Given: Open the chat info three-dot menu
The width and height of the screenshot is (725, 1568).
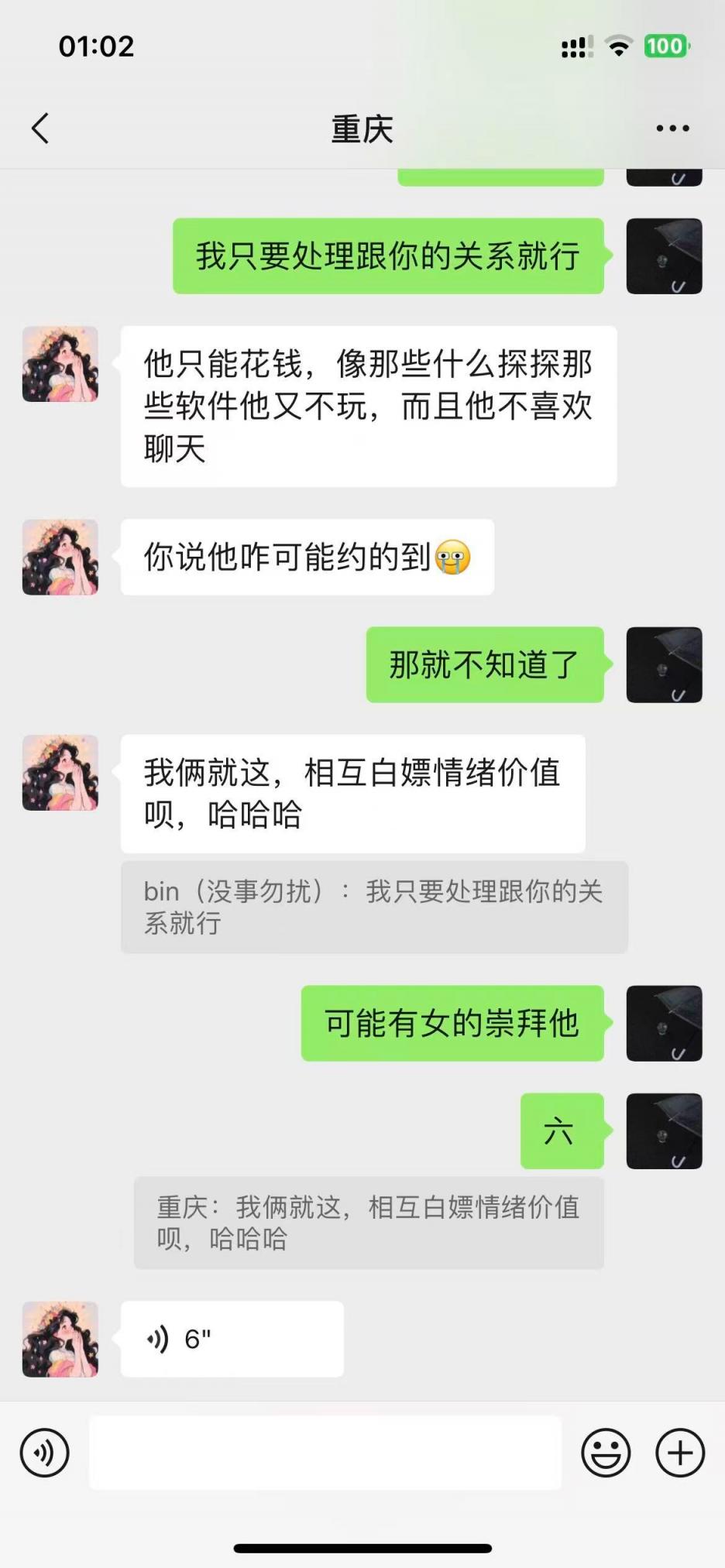Looking at the screenshot, I should [672, 129].
